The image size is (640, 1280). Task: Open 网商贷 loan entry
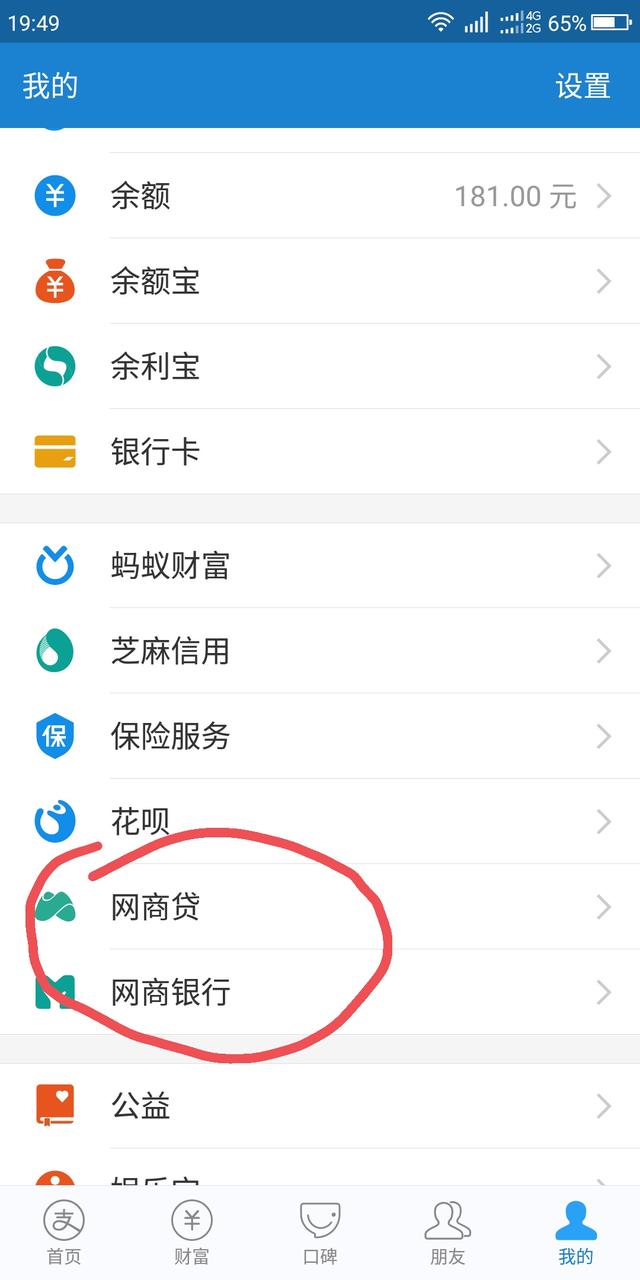(x=320, y=907)
